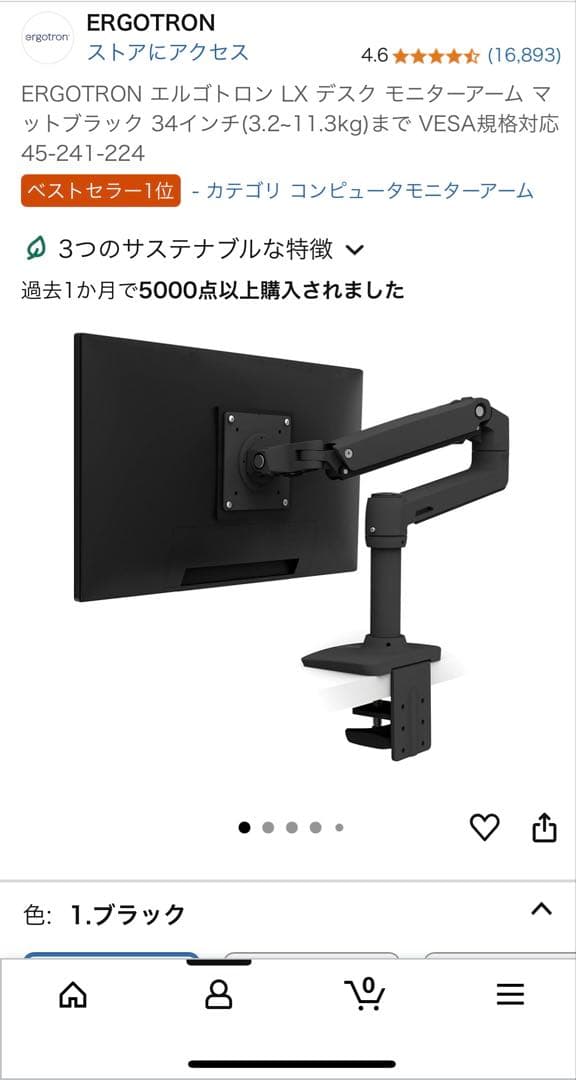
Task: Open the hamburger menu tab
Action: (511, 995)
